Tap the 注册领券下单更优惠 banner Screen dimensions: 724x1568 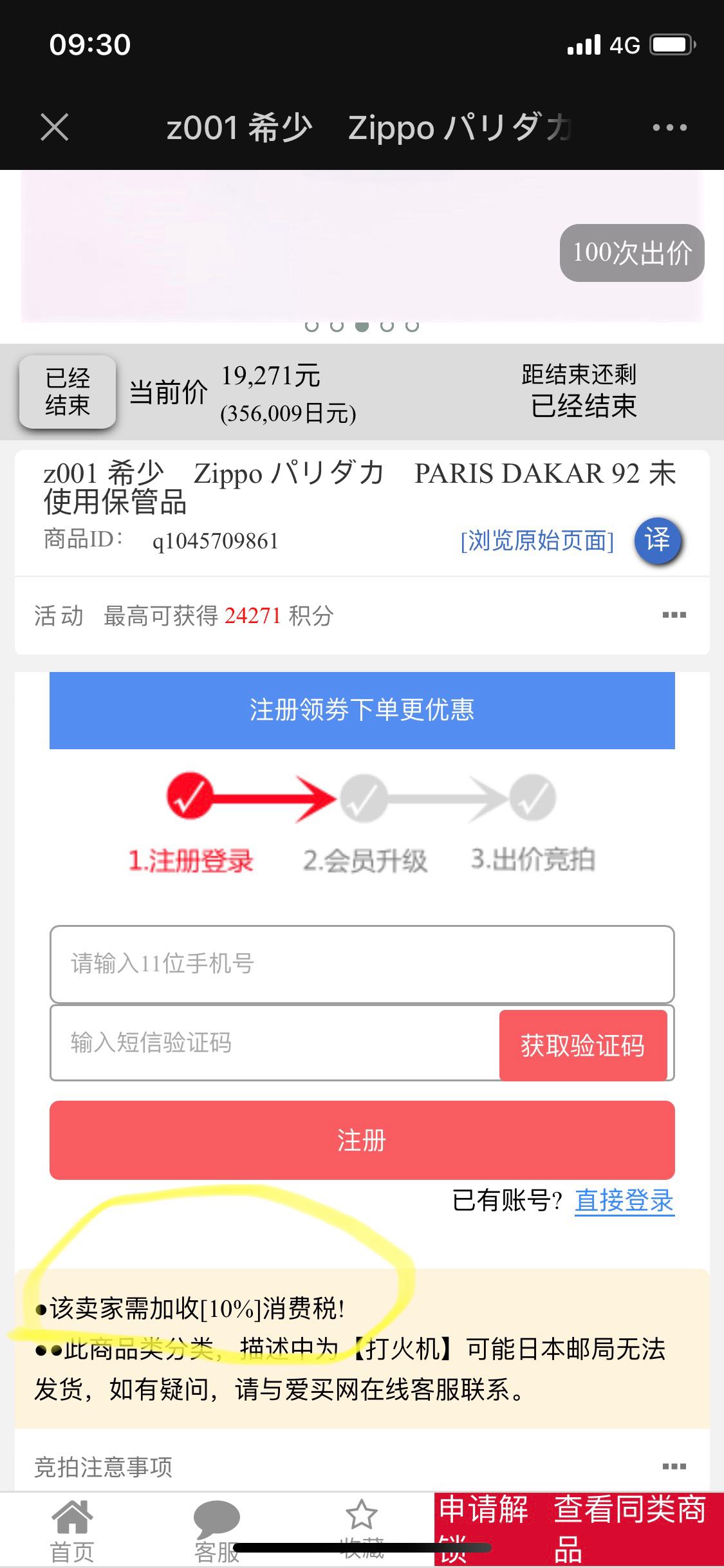pos(362,710)
